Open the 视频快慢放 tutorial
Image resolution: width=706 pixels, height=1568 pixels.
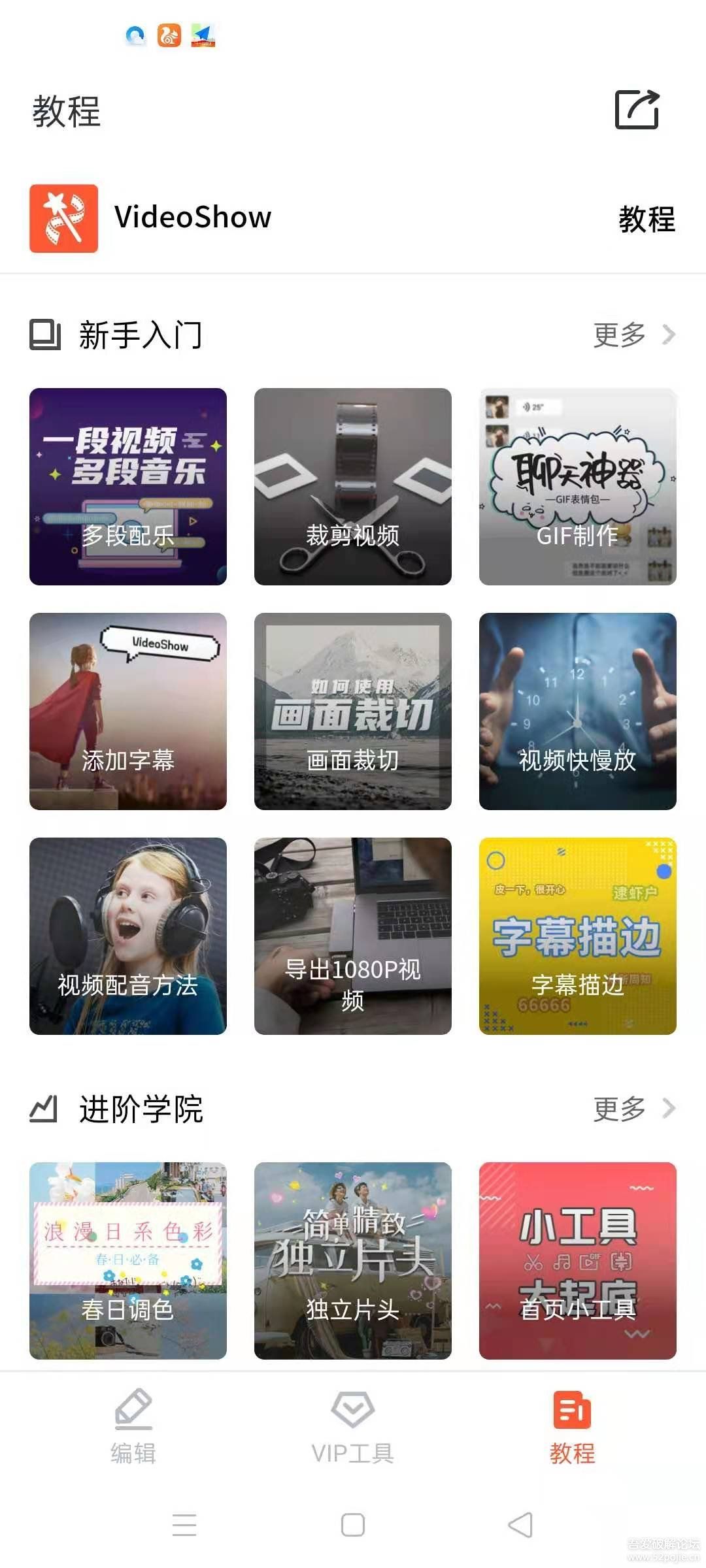(x=578, y=711)
